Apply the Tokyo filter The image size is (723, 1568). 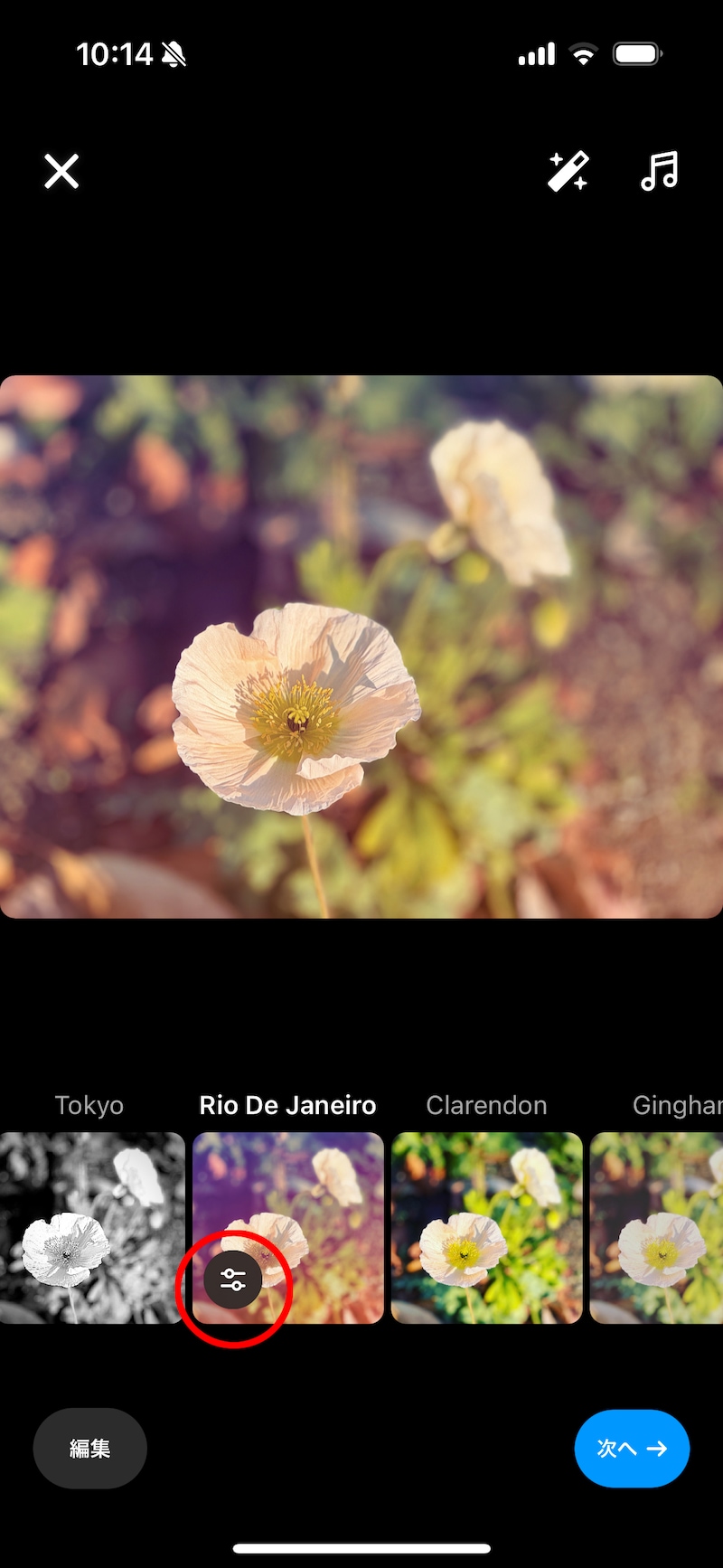(91, 1227)
